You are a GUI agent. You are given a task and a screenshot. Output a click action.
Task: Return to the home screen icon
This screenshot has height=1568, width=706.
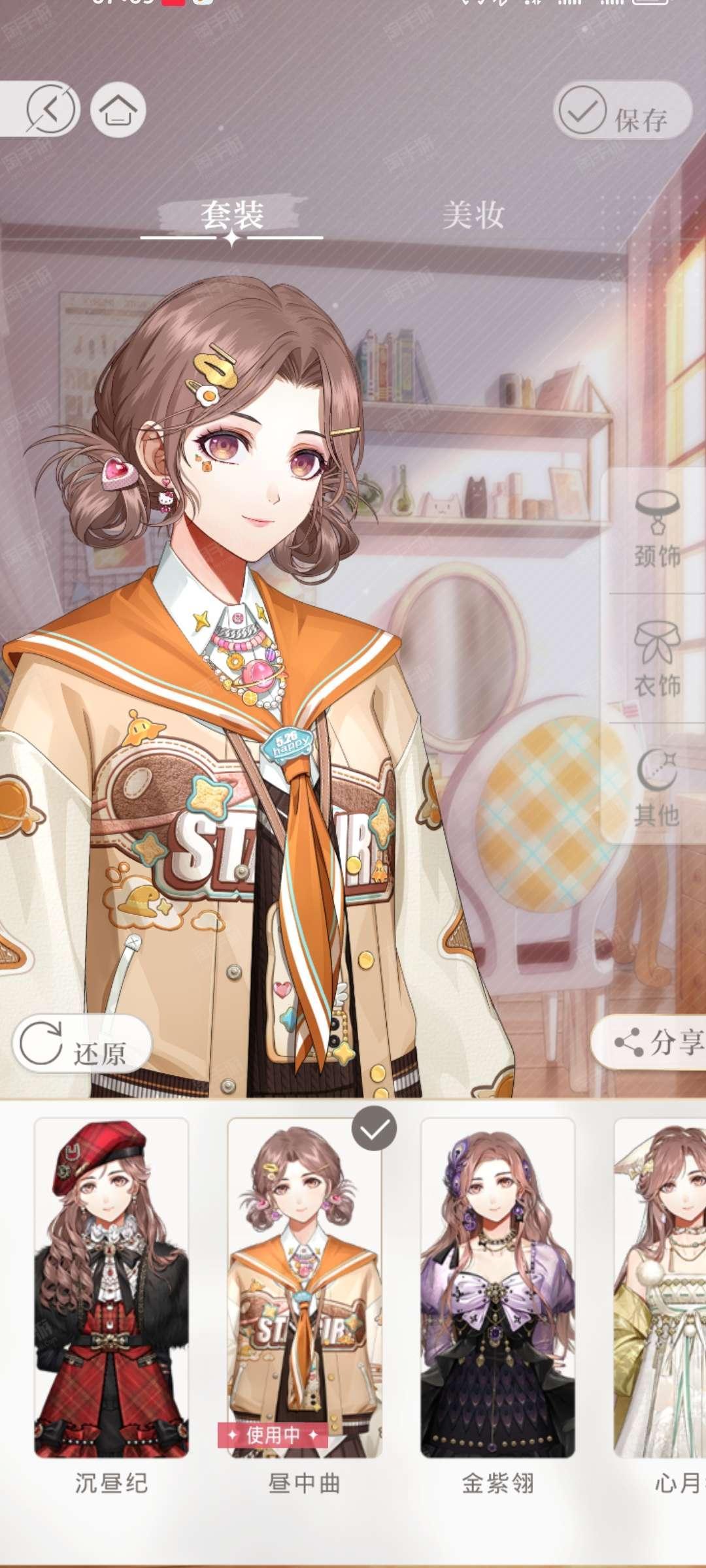[x=118, y=109]
